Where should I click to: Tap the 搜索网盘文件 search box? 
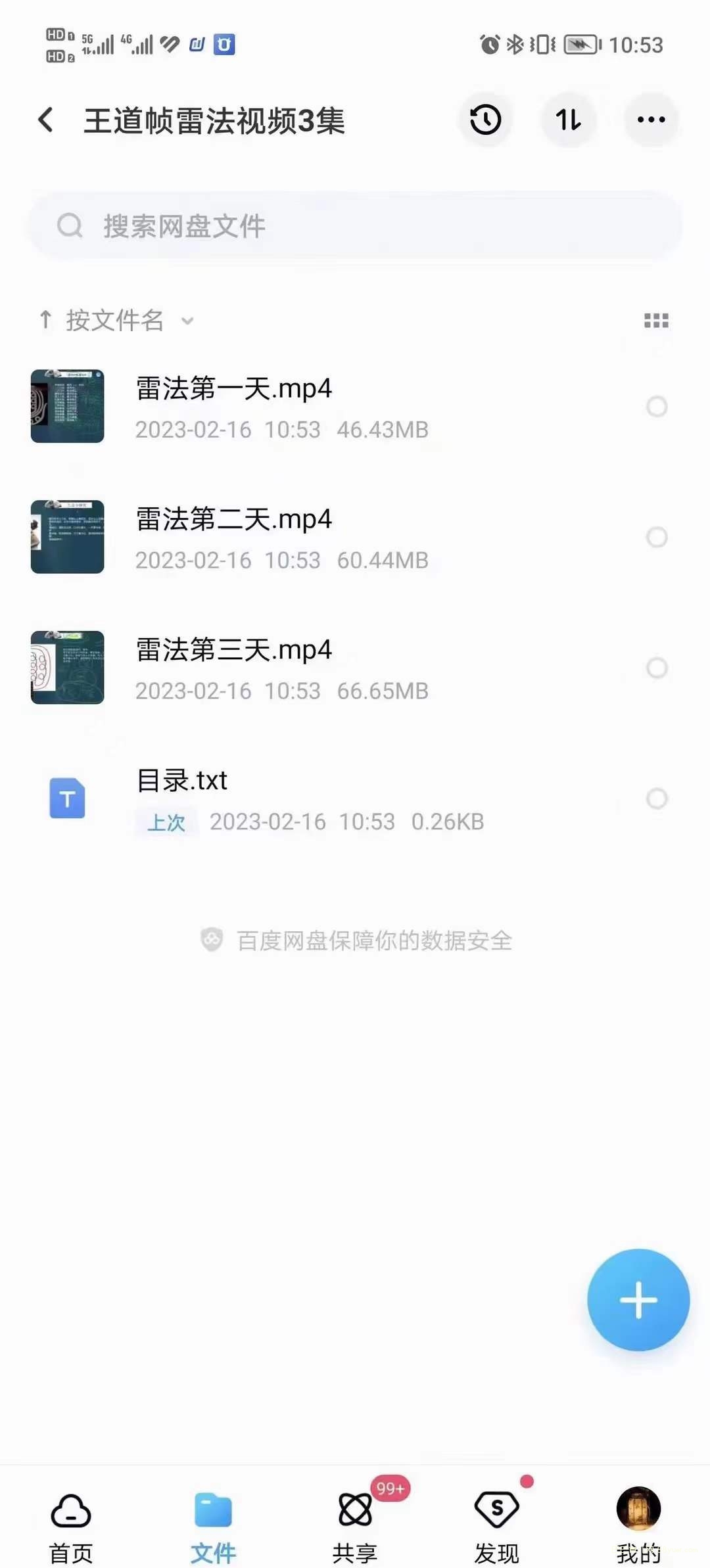tap(355, 225)
